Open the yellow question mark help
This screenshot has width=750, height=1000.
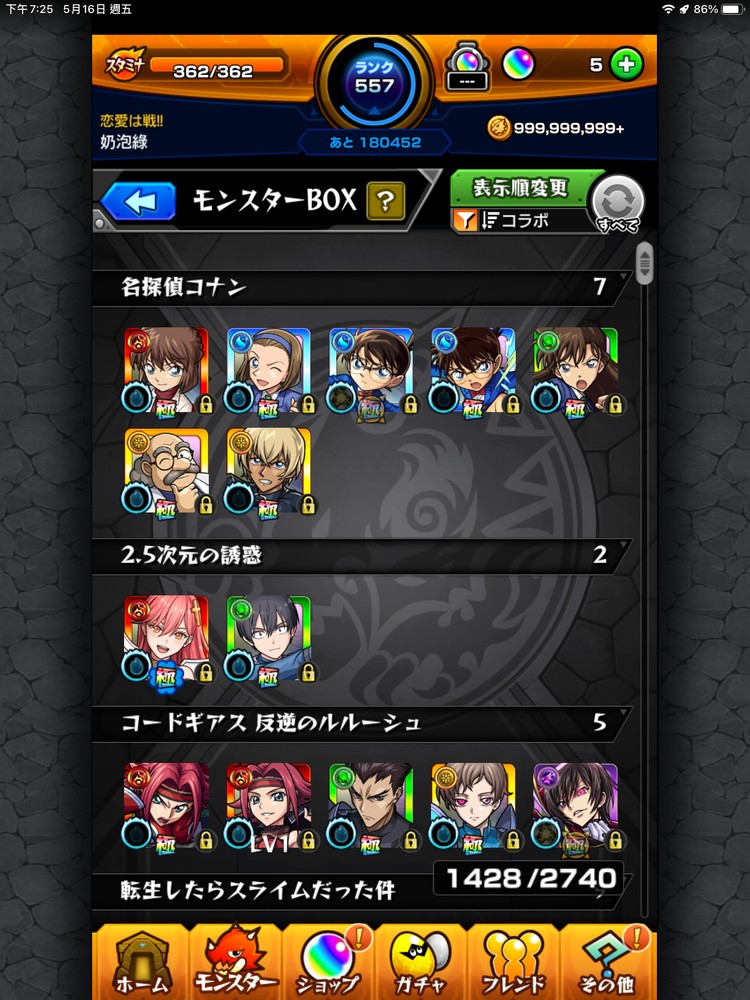click(385, 202)
